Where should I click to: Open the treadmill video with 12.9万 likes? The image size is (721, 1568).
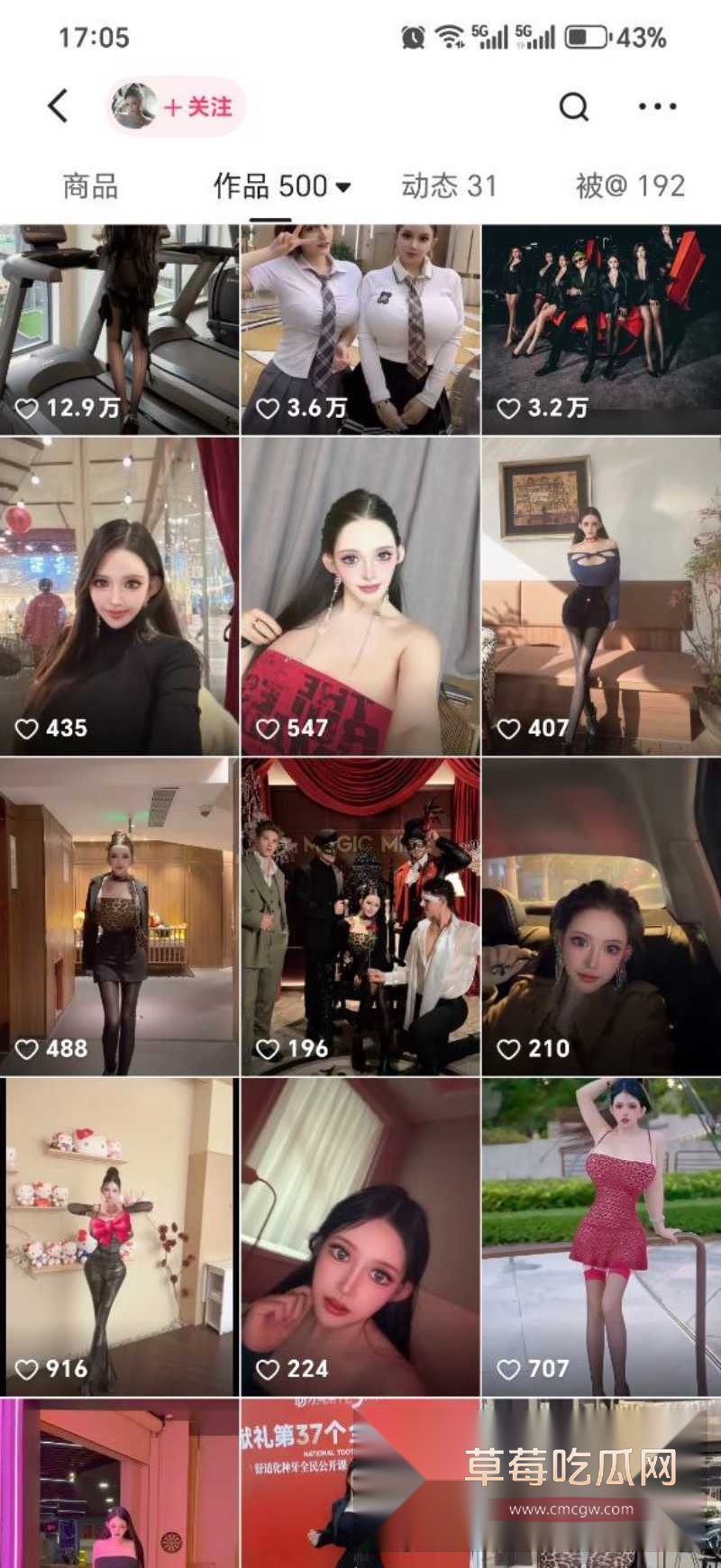[120, 315]
